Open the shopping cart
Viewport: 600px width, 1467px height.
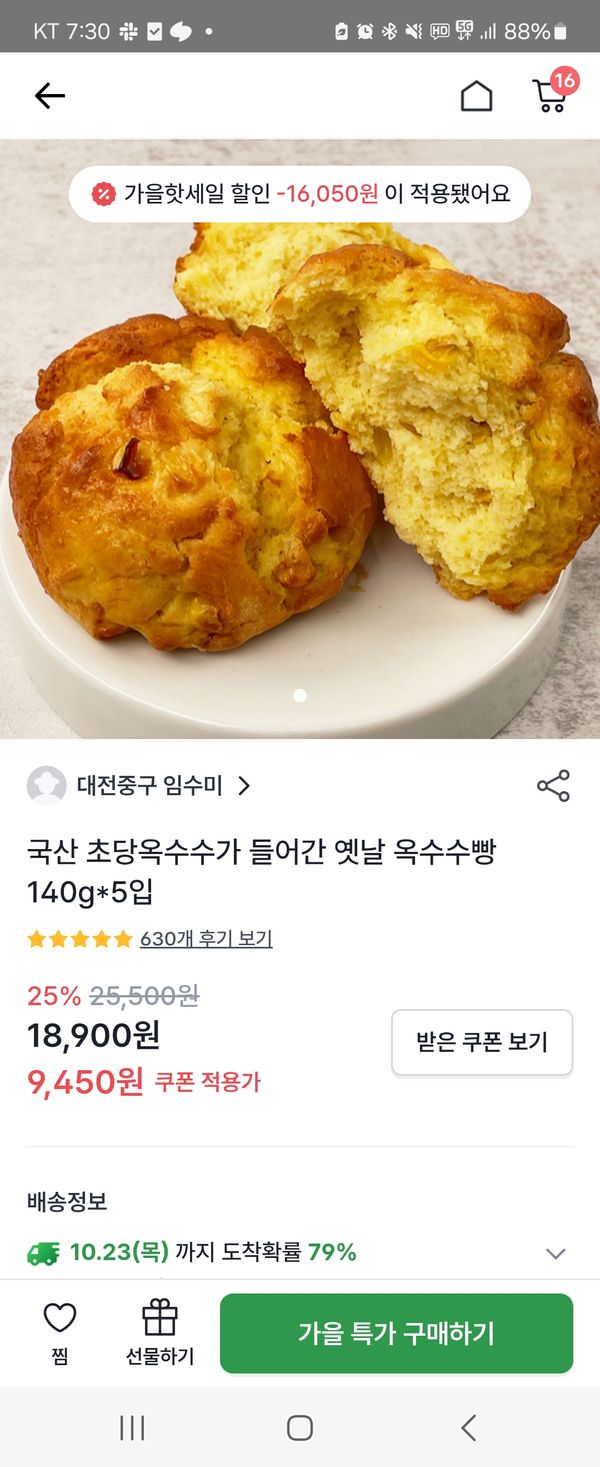[x=549, y=95]
